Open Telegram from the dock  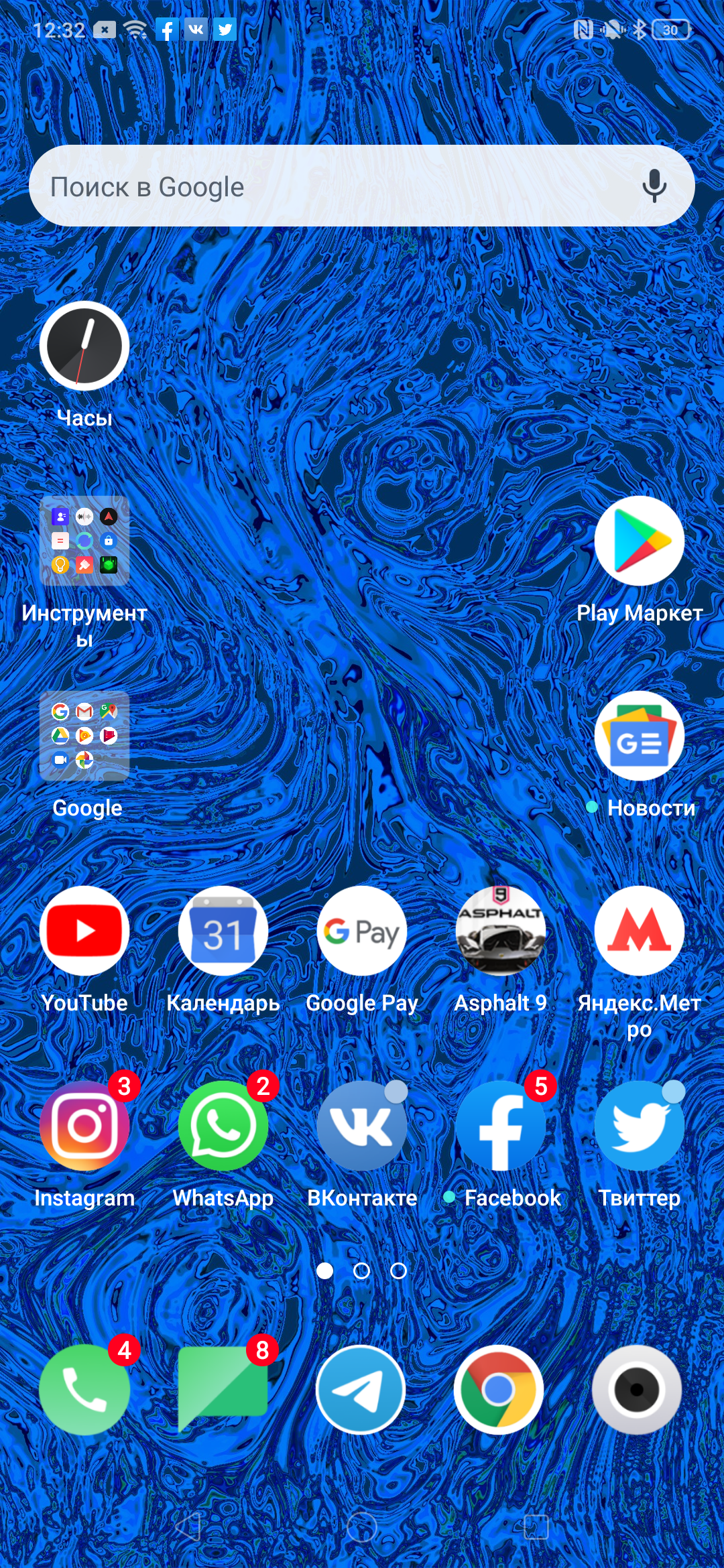tap(361, 1390)
